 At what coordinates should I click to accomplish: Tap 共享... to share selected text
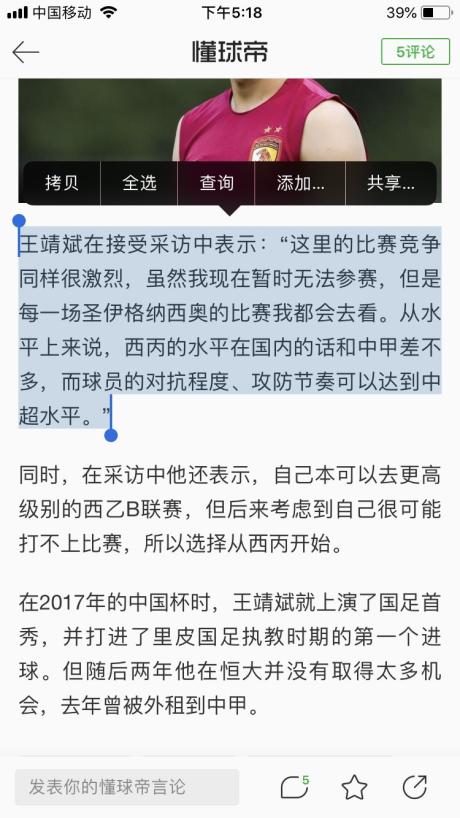(x=391, y=183)
